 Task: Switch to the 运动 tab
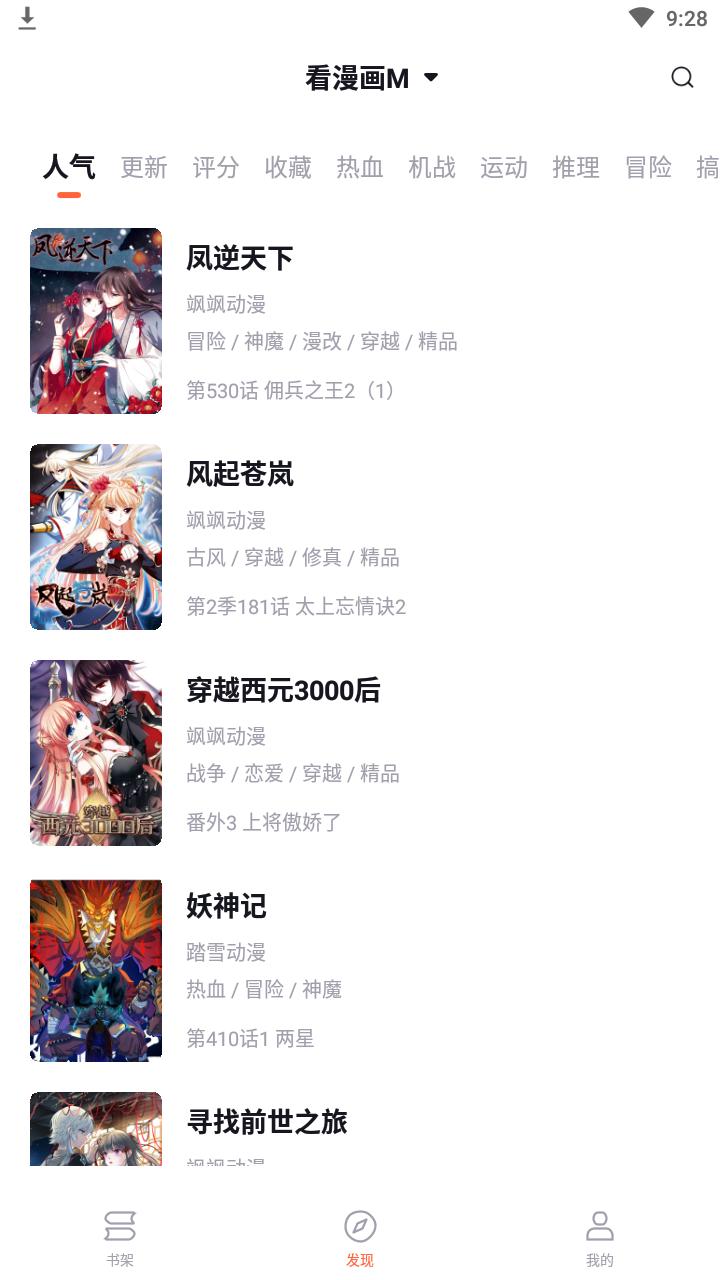pos(504,168)
